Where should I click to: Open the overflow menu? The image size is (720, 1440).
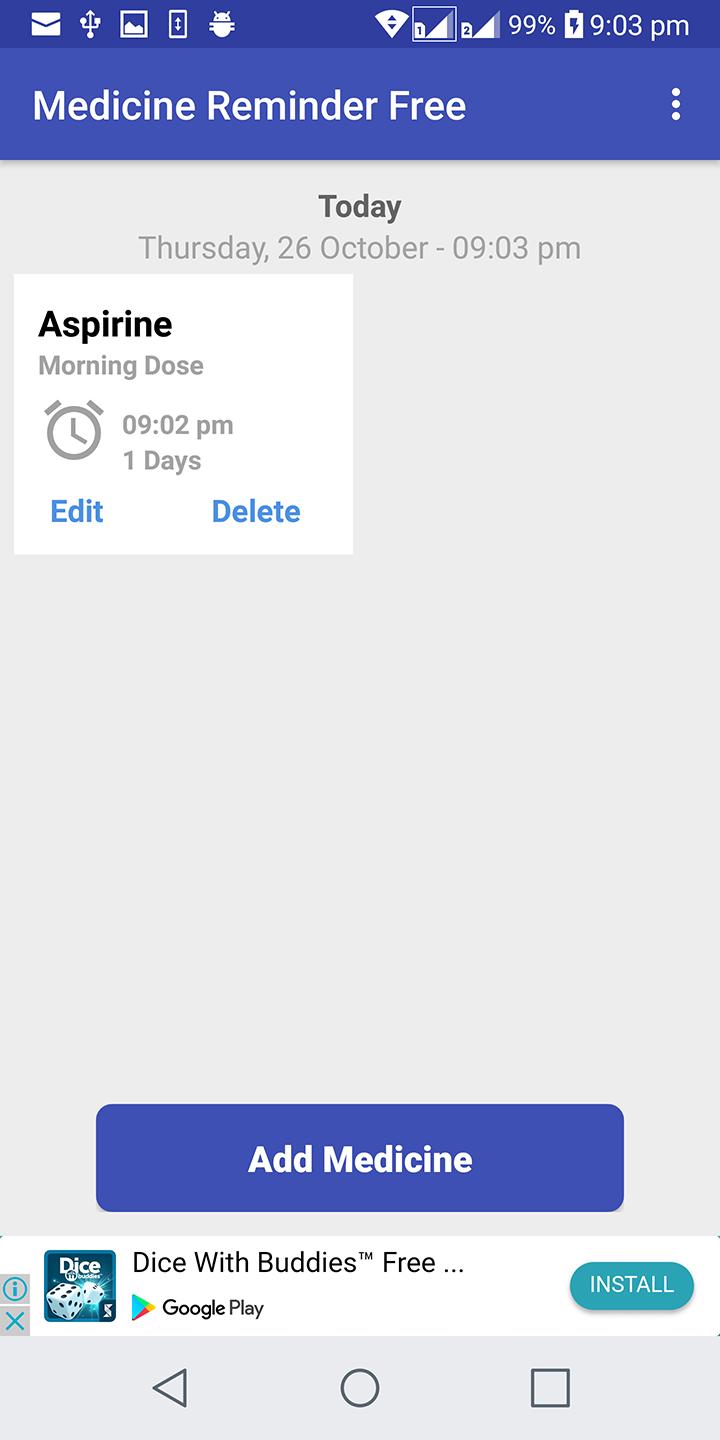[676, 105]
